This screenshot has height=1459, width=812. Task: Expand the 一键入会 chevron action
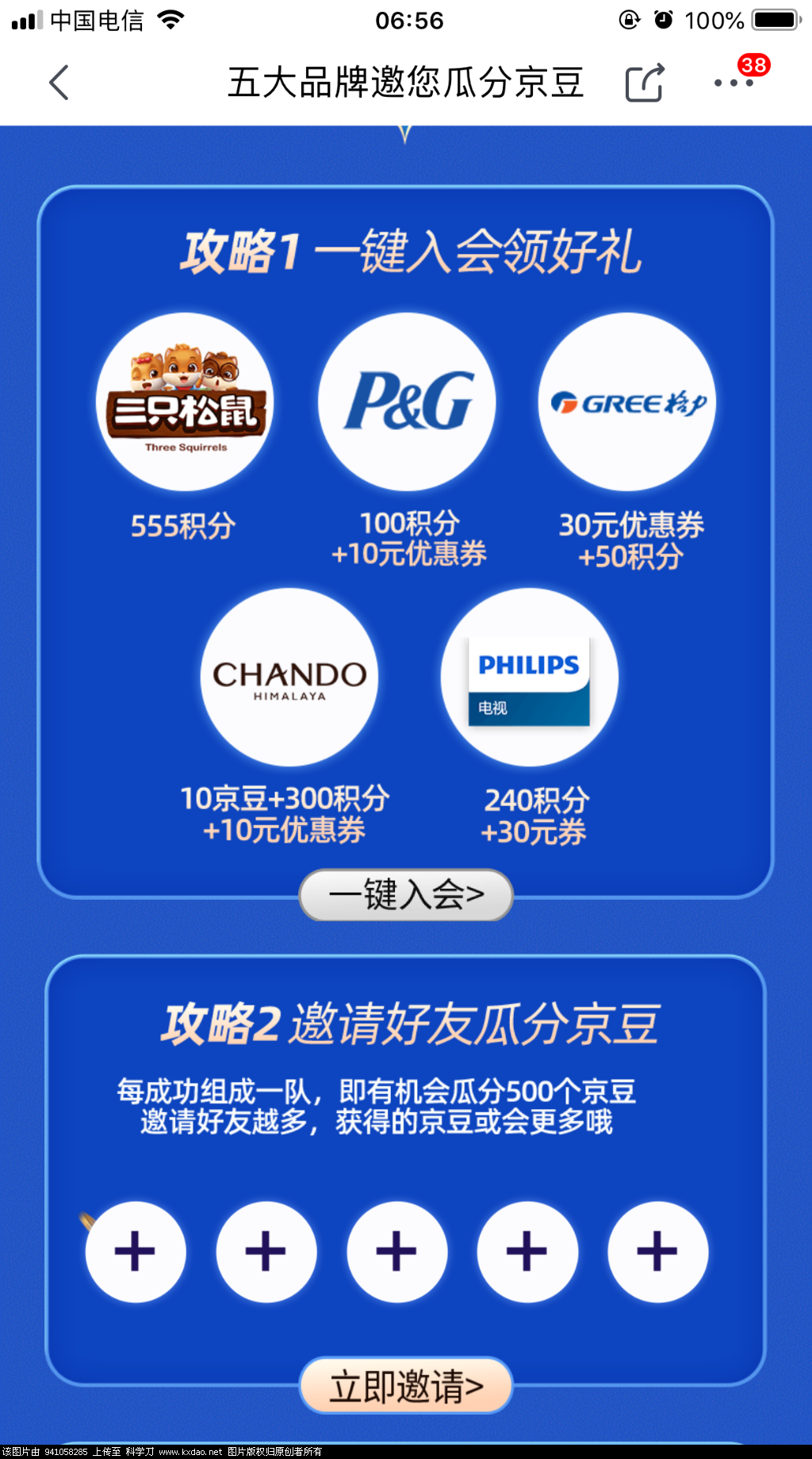coord(473,894)
